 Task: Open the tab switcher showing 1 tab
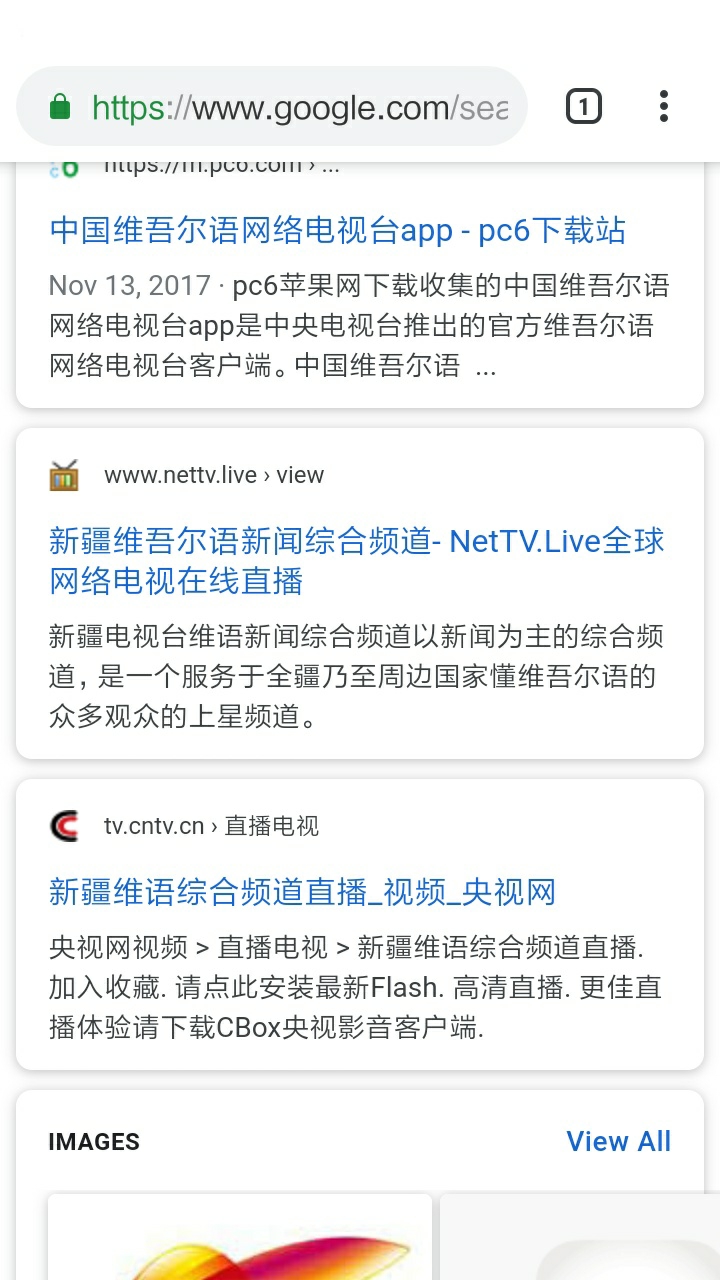584,106
